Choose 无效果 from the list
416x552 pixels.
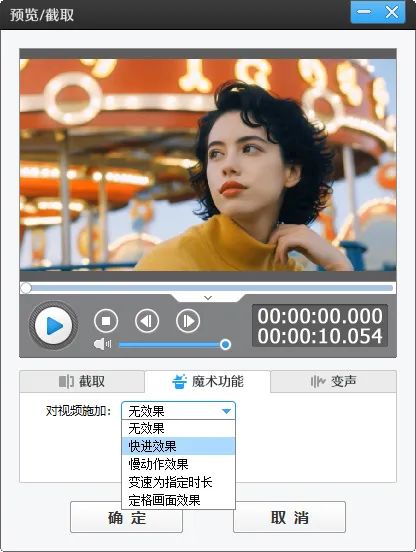coord(178,428)
